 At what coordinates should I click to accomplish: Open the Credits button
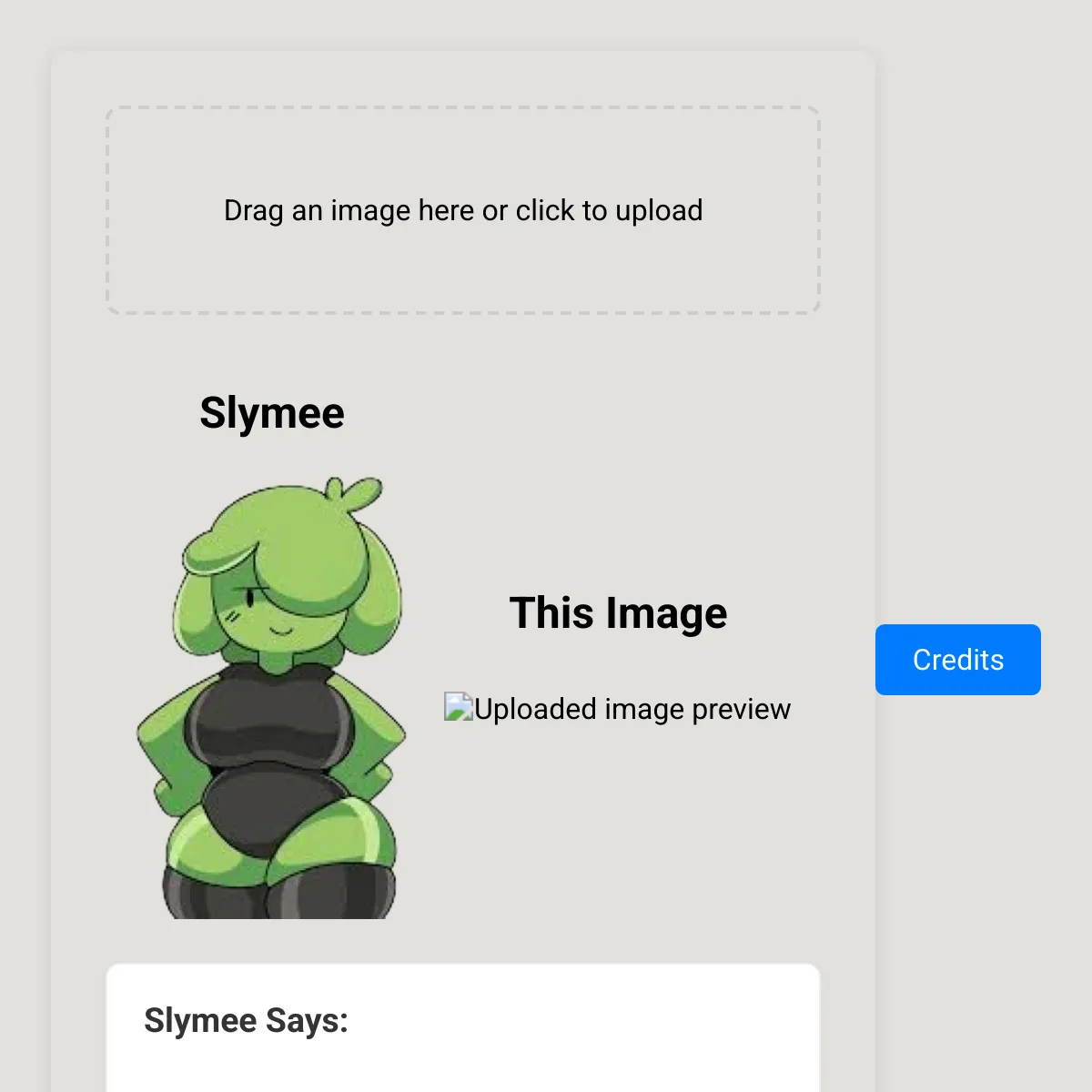tap(957, 660)
